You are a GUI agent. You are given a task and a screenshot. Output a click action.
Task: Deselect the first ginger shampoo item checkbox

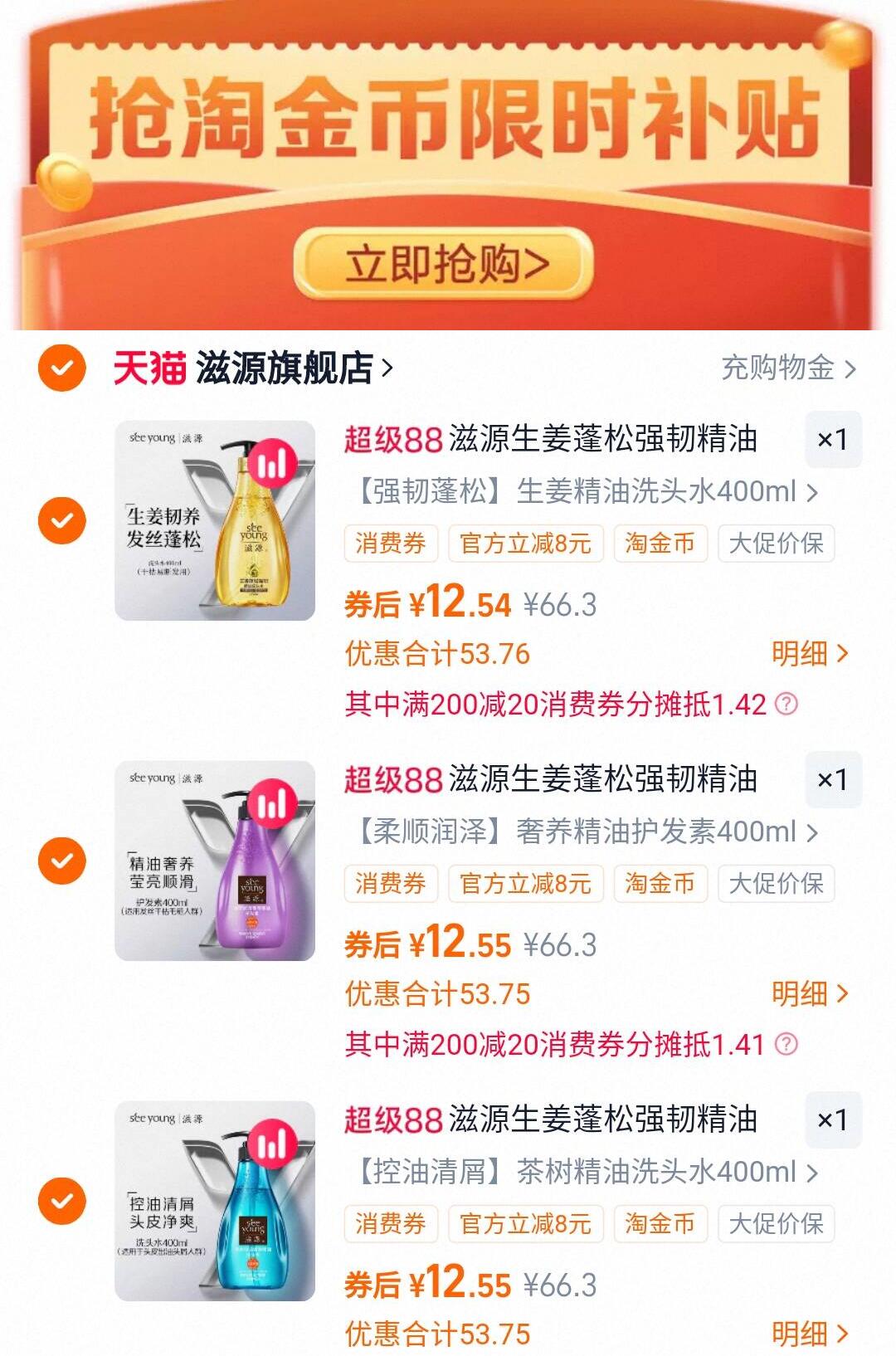point(60,519)
